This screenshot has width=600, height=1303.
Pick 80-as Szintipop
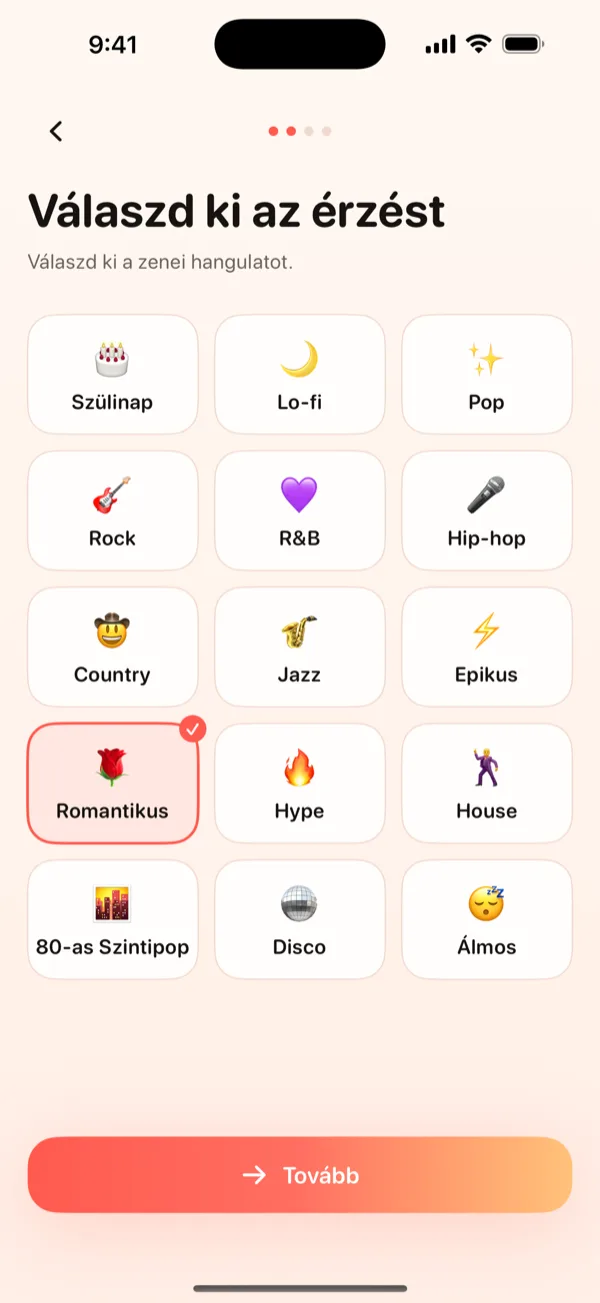[113, 919]
